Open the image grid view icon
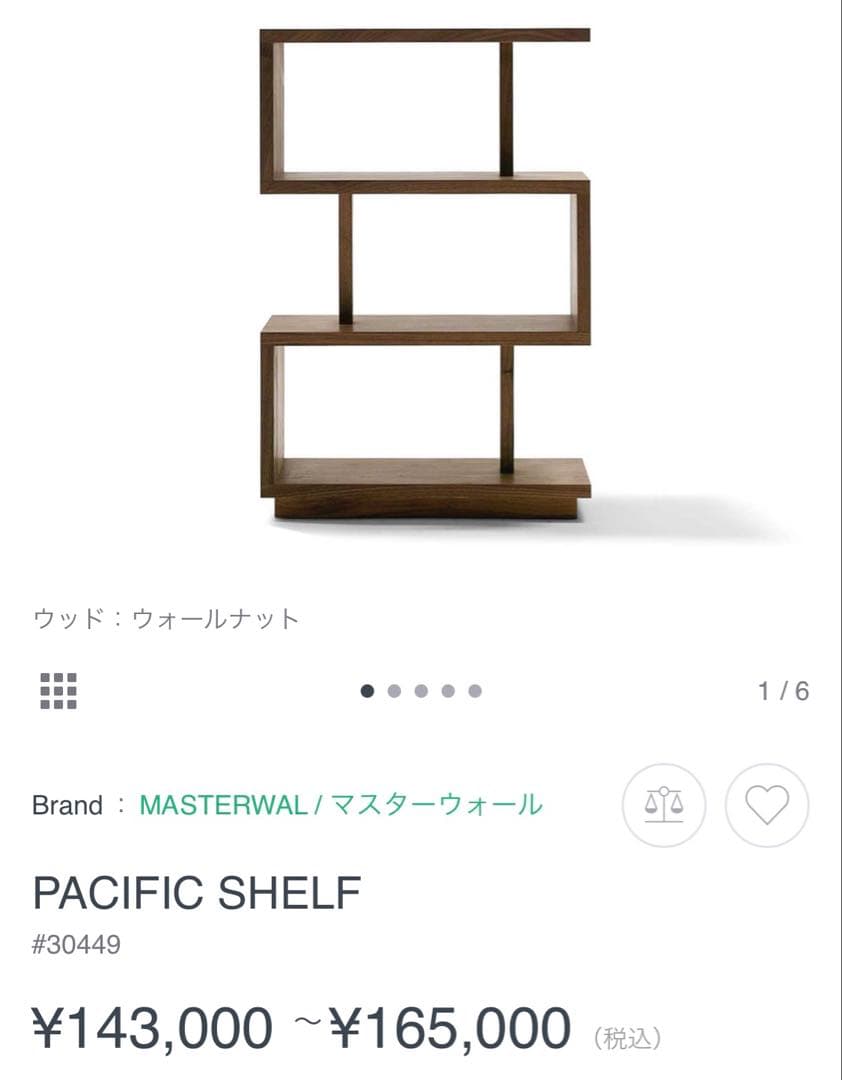 pyautogui.click(x=58, y=690)
